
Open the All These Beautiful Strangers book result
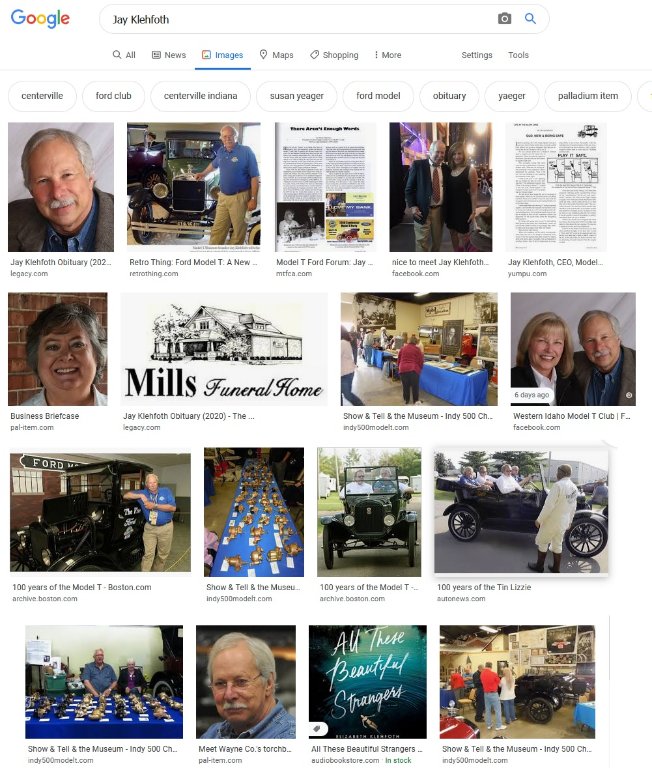(x=367, y=681)
